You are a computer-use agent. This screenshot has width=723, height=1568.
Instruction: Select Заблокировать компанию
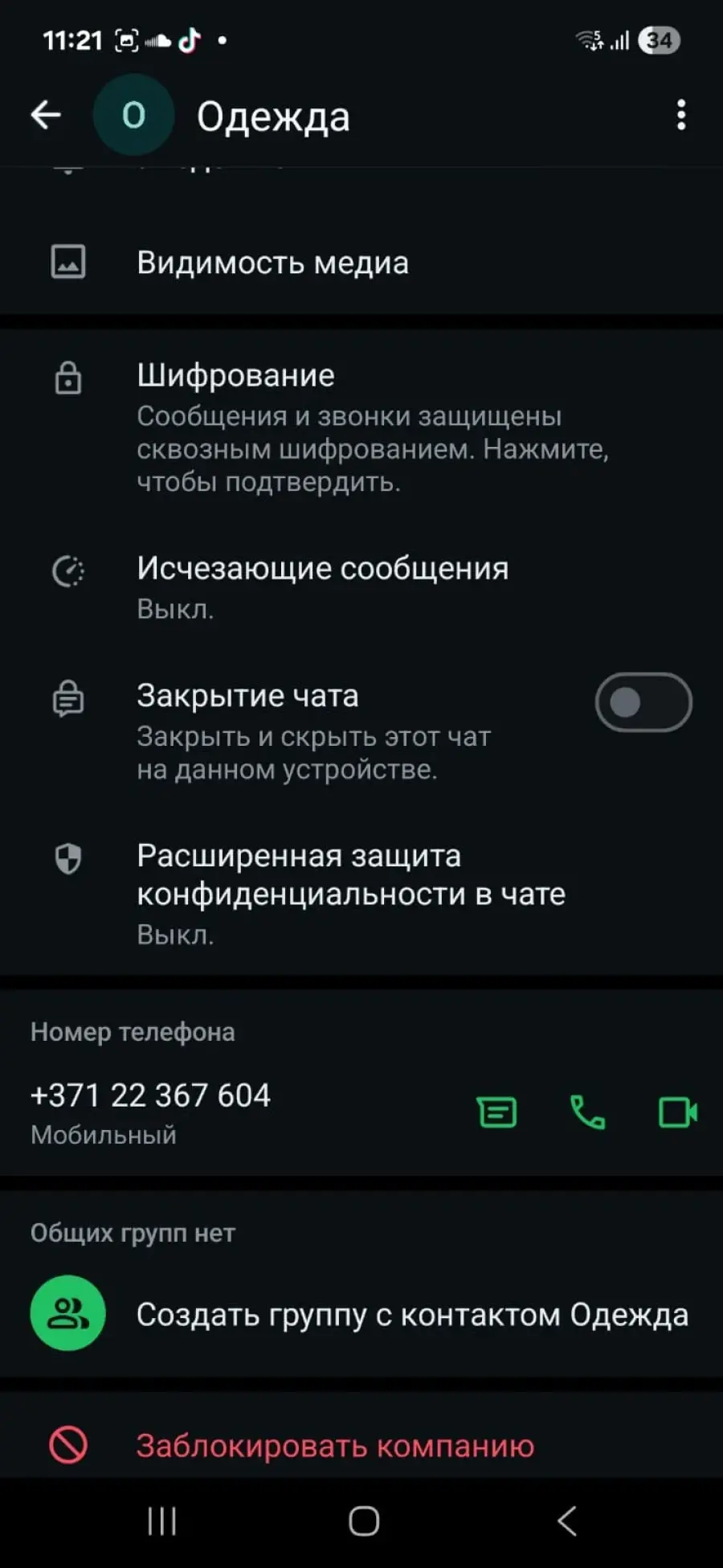[334, 1446]
